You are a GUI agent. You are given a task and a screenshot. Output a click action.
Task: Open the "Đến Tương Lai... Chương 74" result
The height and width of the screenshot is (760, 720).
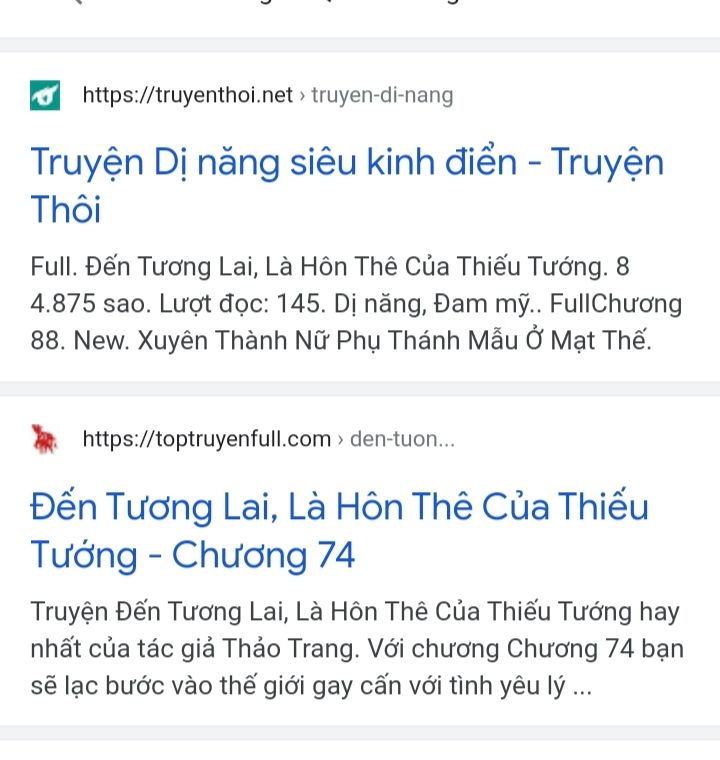point(339,530)
